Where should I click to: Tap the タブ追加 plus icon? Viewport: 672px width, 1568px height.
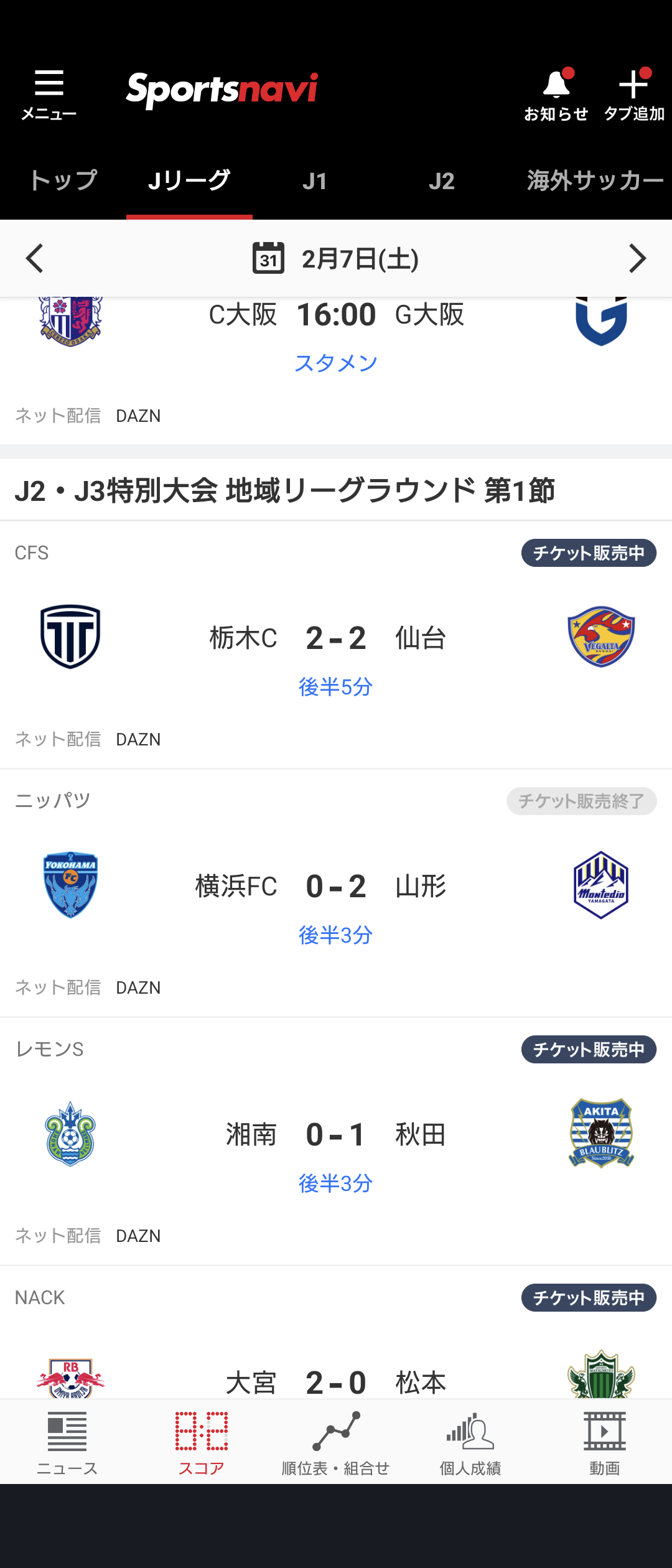tap(633, 94)
